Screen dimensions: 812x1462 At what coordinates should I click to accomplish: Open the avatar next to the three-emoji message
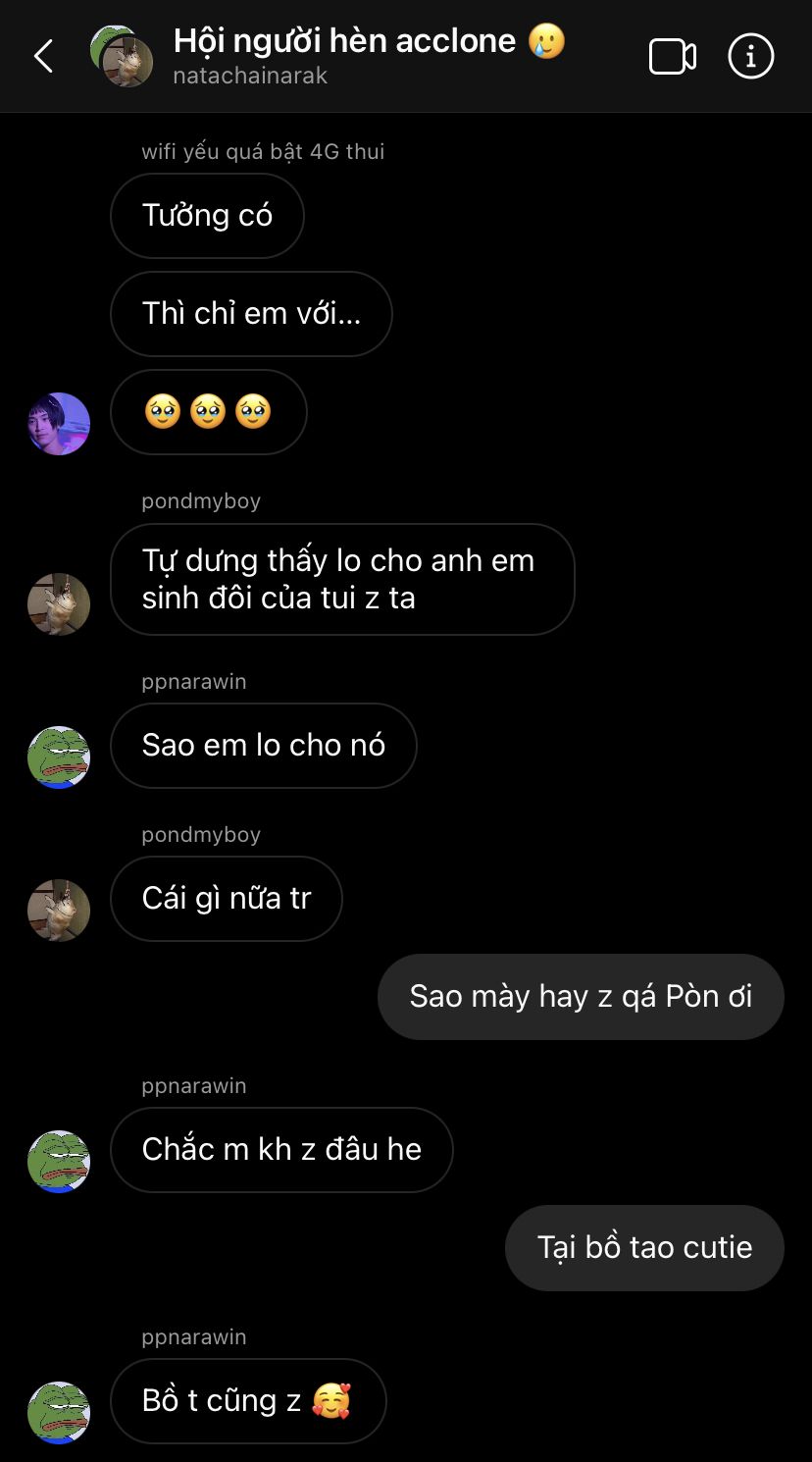click(x=59, y=424)
